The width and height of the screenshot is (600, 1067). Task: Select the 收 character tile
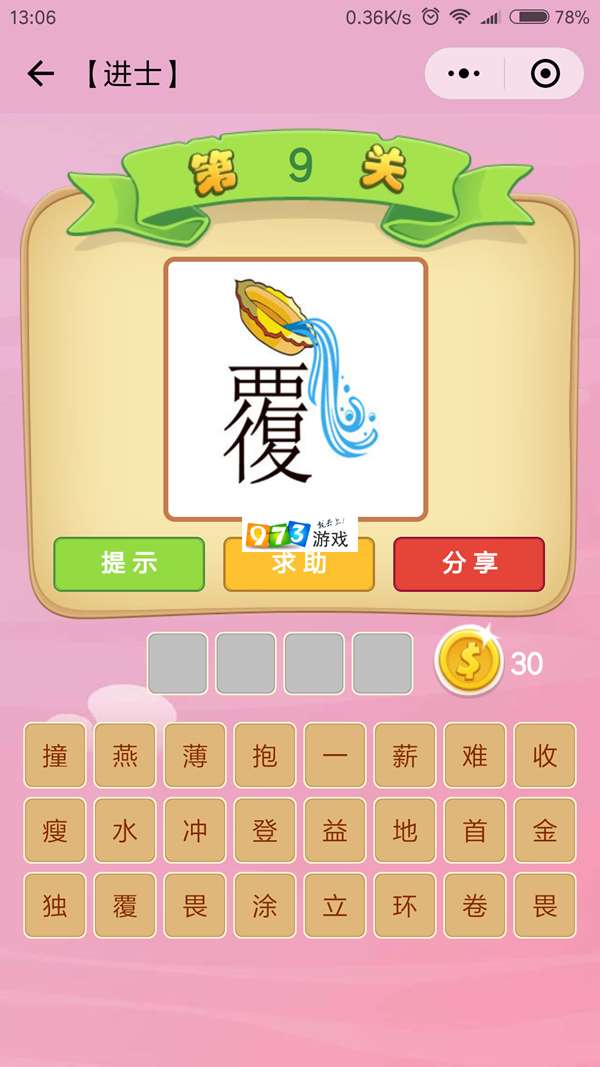(x=545, y=756)
